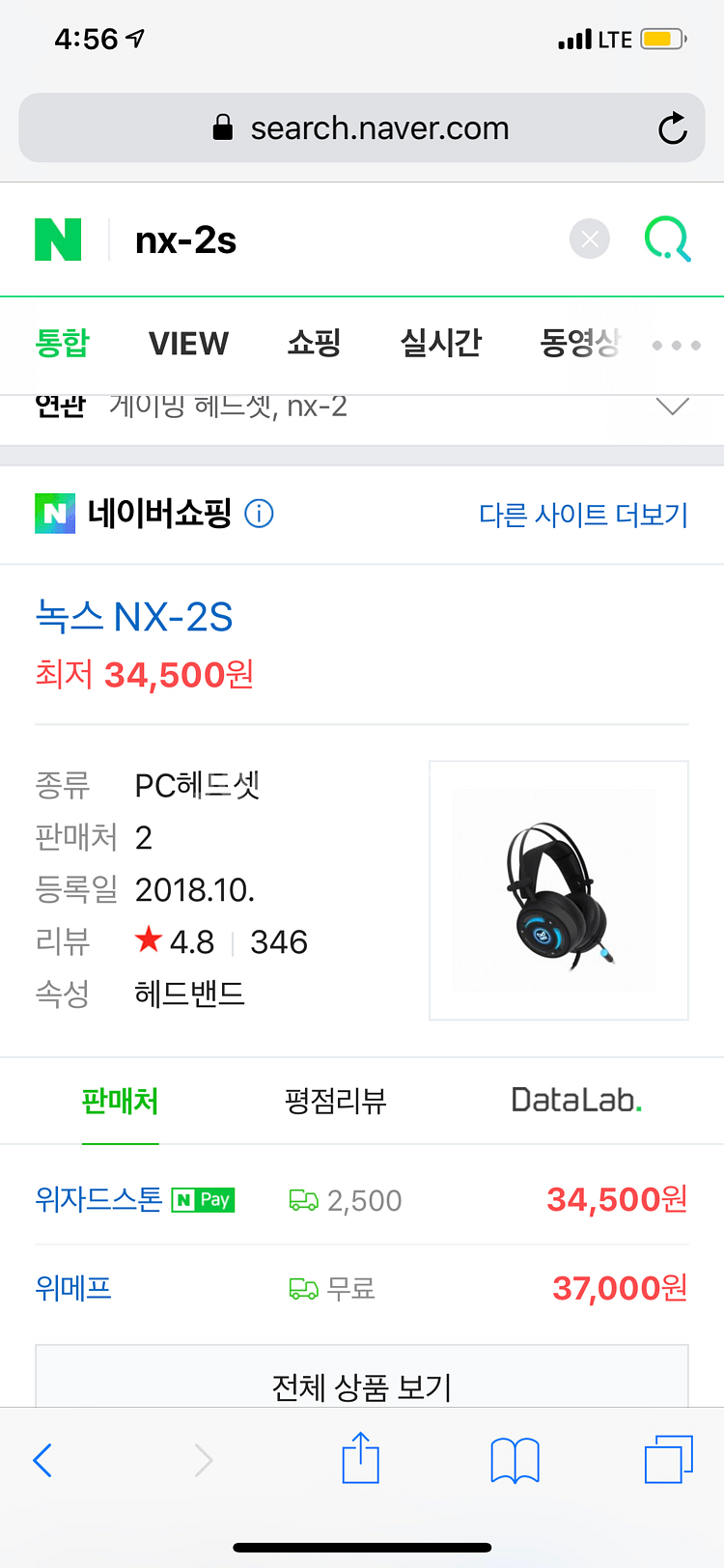Open the 네이버쇼핑 info icon
Screen dimensions: 724x1568
259,514
